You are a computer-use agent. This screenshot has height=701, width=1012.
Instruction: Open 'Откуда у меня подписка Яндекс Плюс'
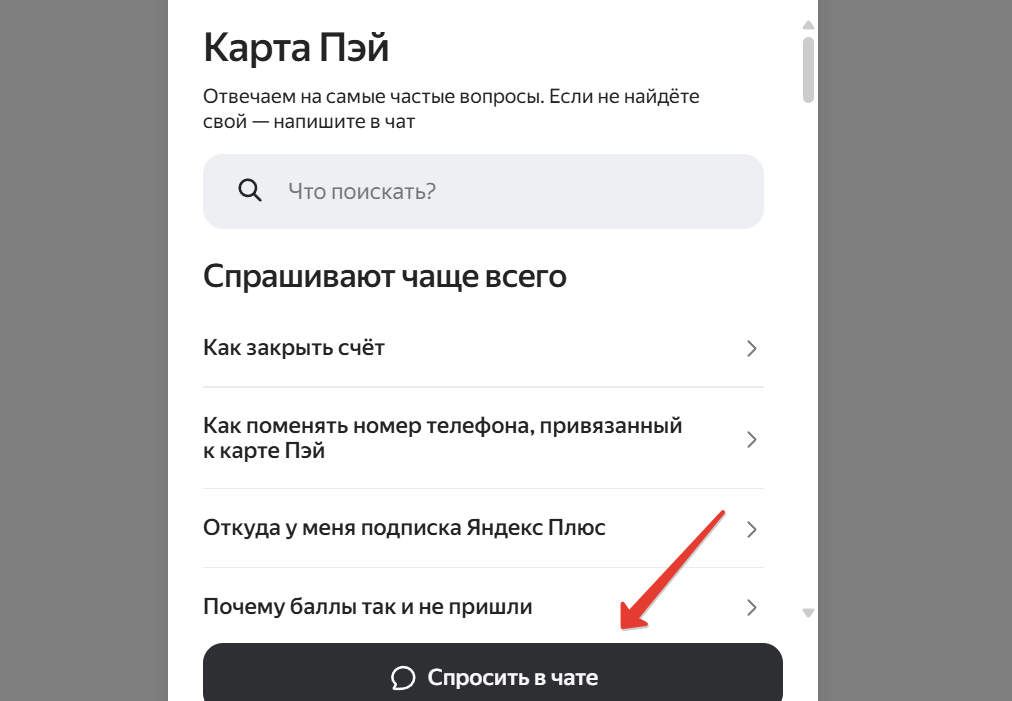click(481, 528)
